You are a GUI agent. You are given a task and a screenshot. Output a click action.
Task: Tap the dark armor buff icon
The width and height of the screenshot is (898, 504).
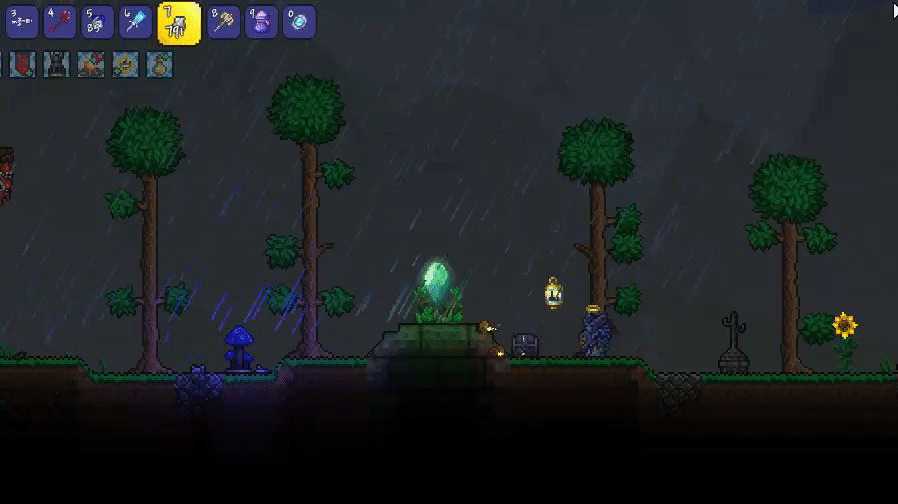(56, 65)
